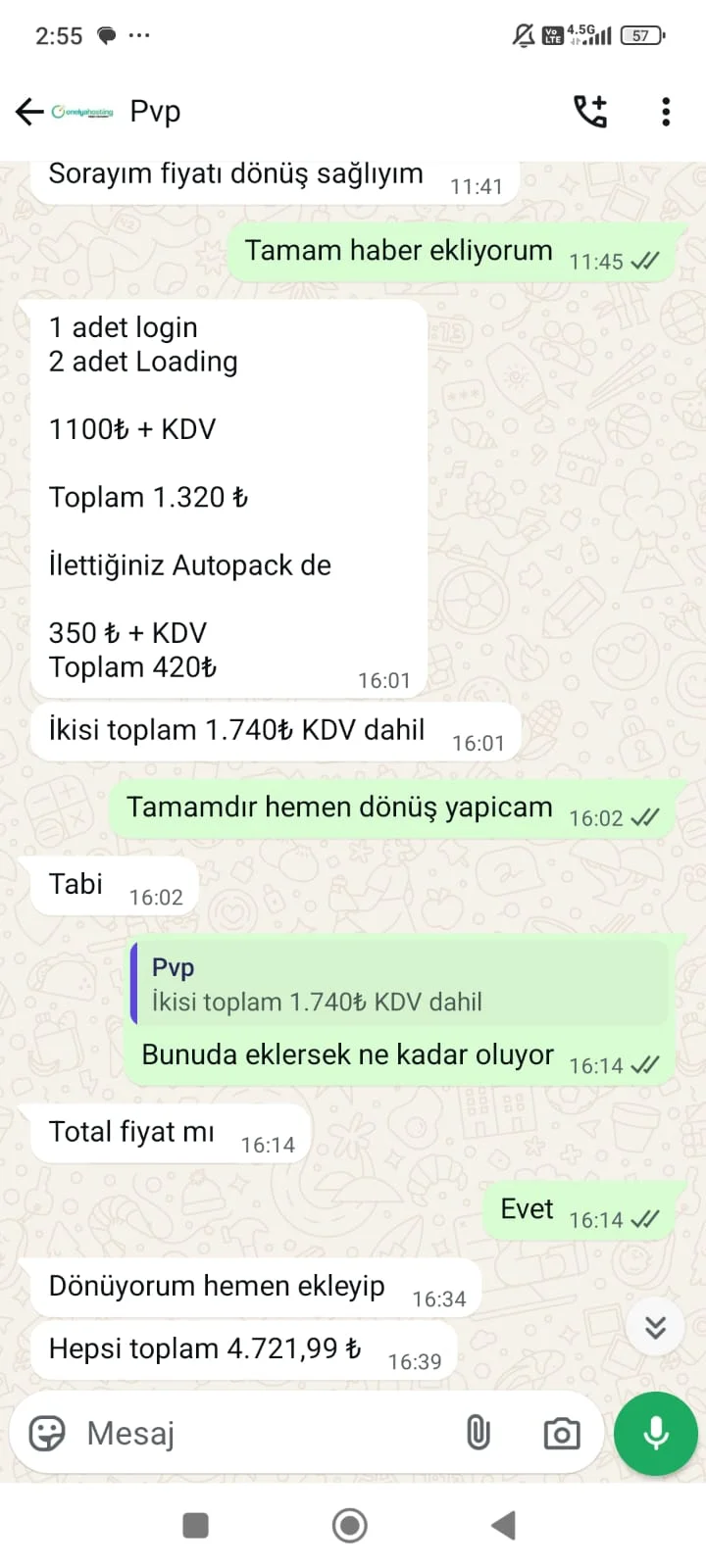Open the three-dot overflow menu
Screen dimensions: 706x1568
pyautogui.click(x=666, y=112)
